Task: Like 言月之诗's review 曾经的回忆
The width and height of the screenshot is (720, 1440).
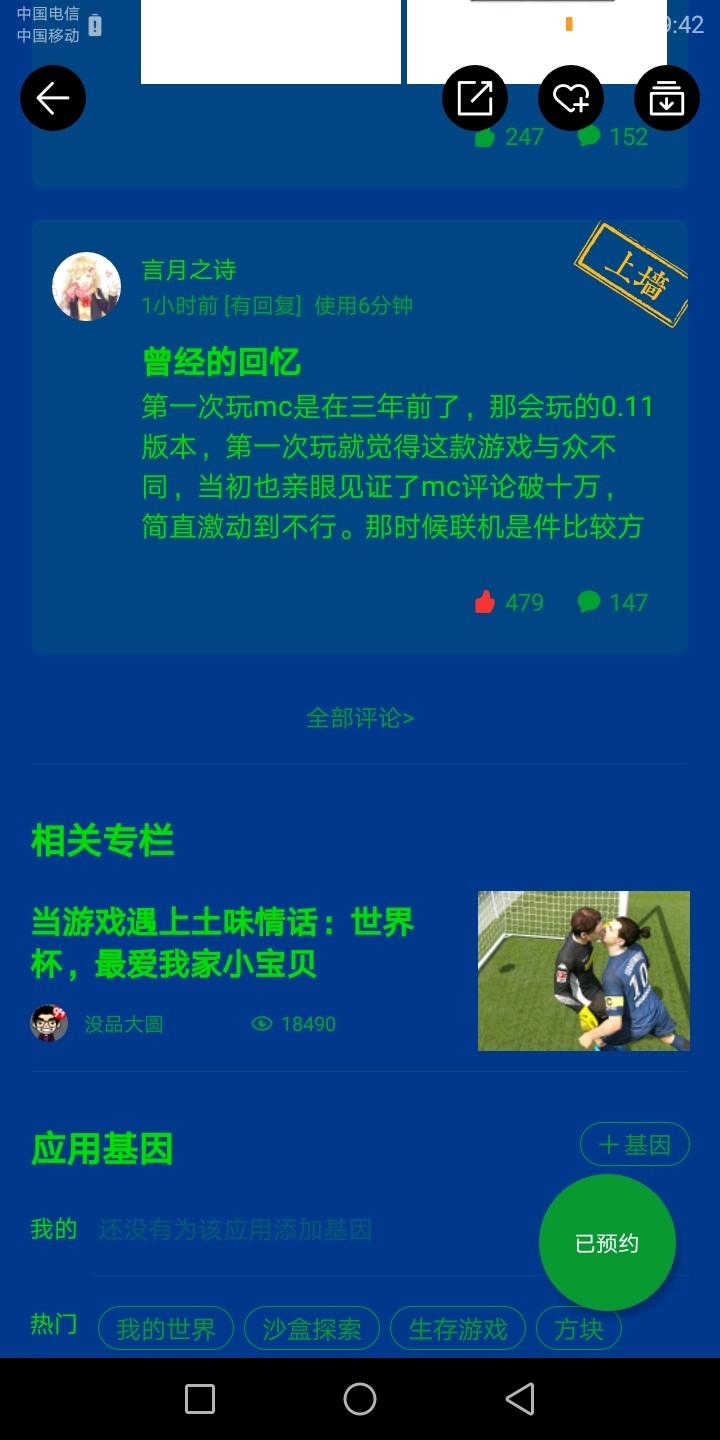Action: (x=486, y=602)
